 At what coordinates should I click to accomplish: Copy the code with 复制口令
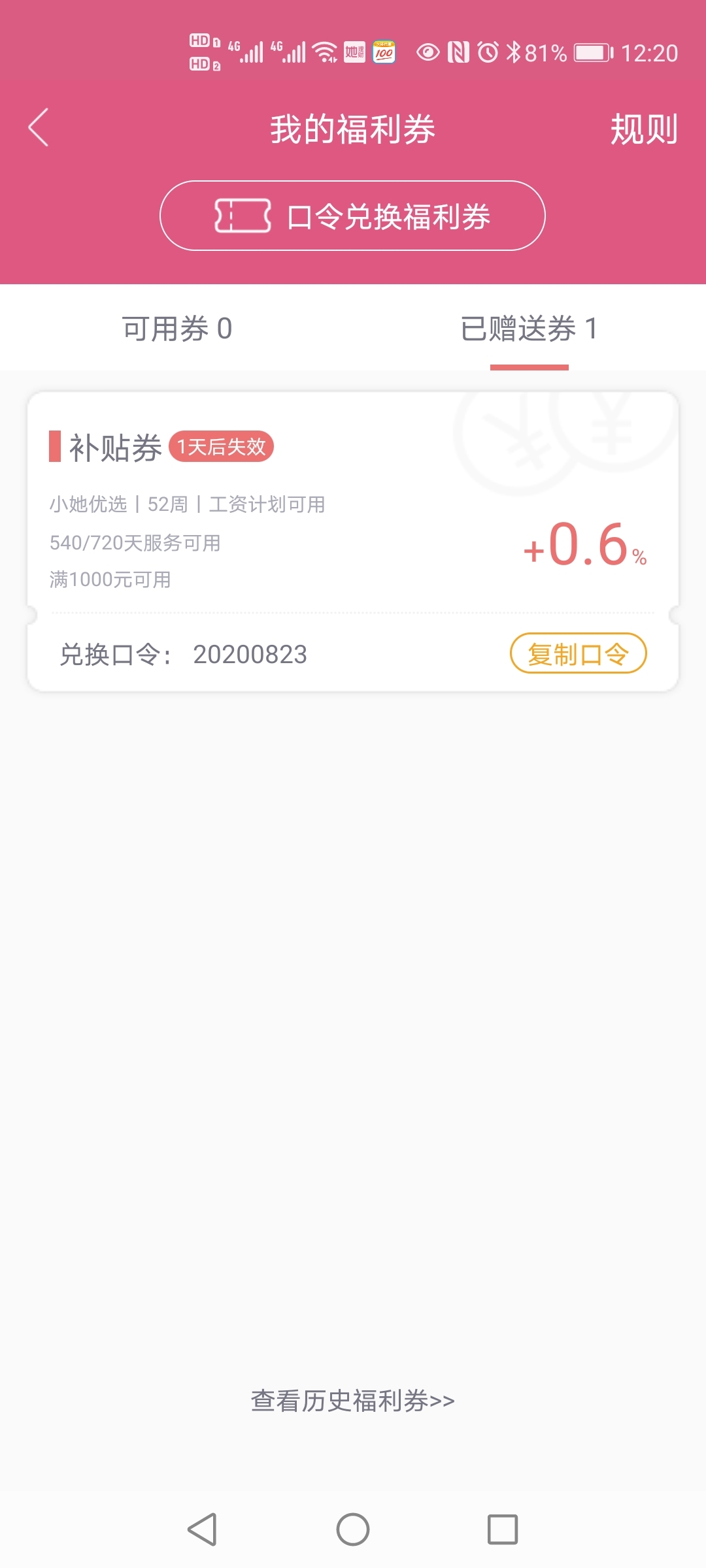tap(578, 653)
